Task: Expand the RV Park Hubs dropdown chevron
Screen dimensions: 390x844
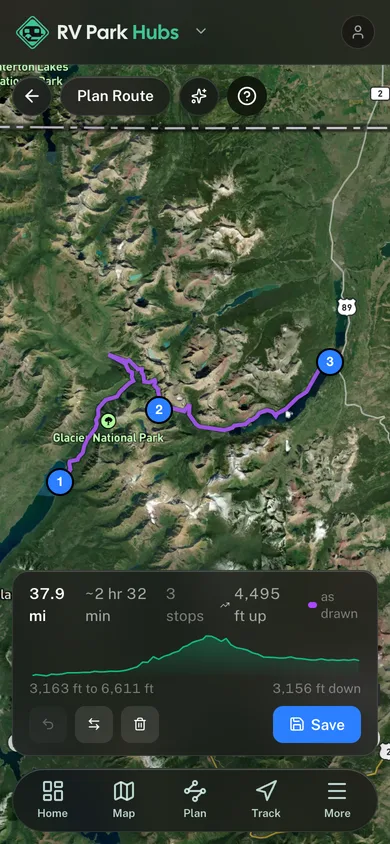Action: (x=201, y=31)
